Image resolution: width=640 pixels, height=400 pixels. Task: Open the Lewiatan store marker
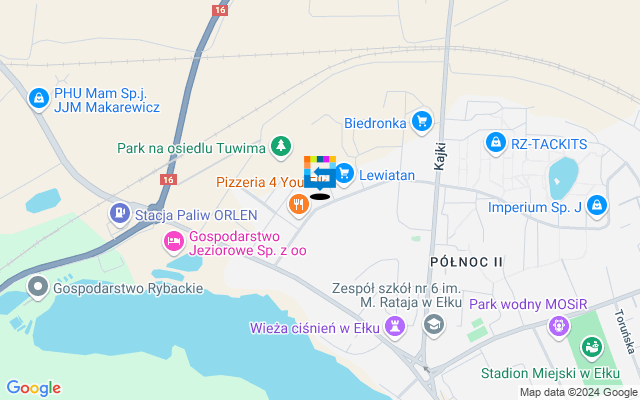[x=344, y=173]
